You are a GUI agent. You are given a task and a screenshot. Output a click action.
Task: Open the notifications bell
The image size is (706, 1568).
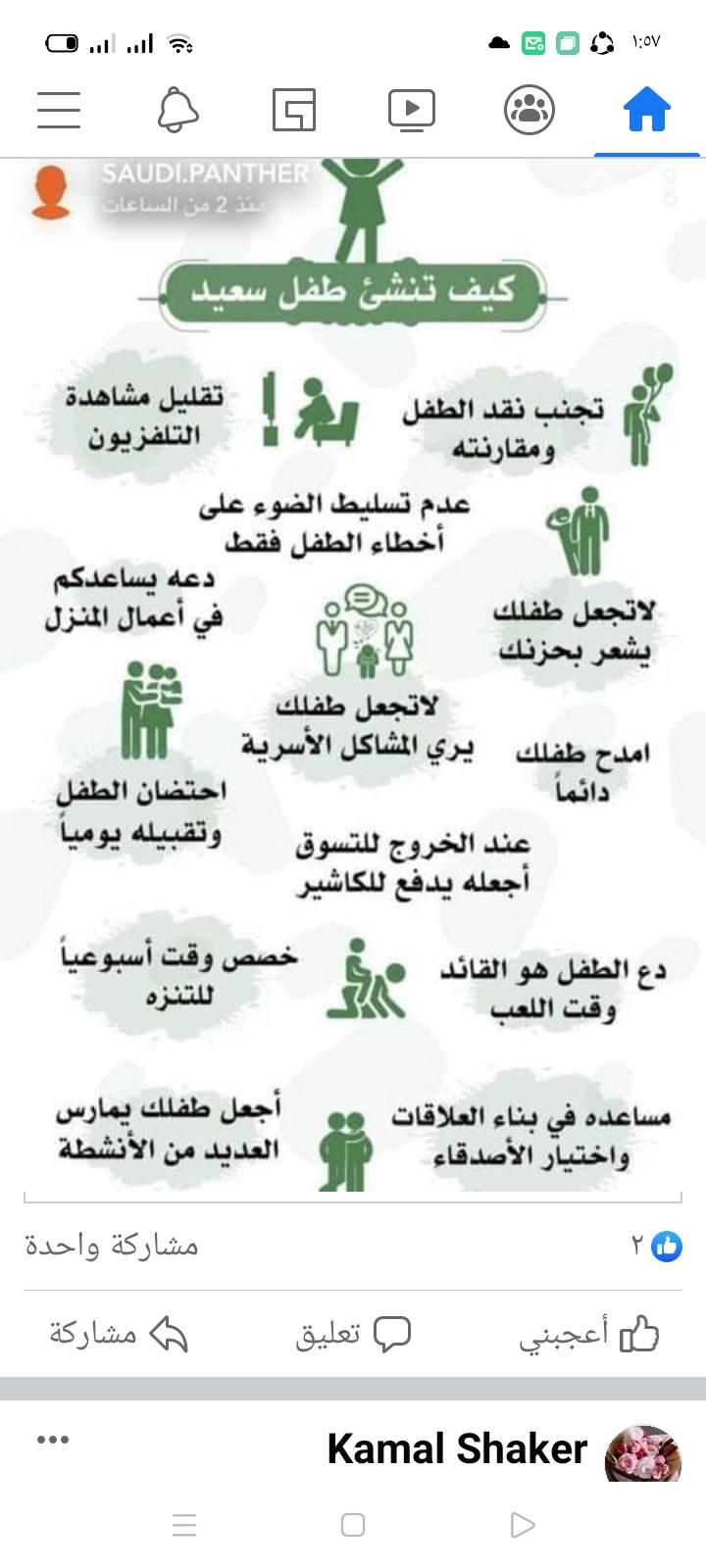point(177,109)
